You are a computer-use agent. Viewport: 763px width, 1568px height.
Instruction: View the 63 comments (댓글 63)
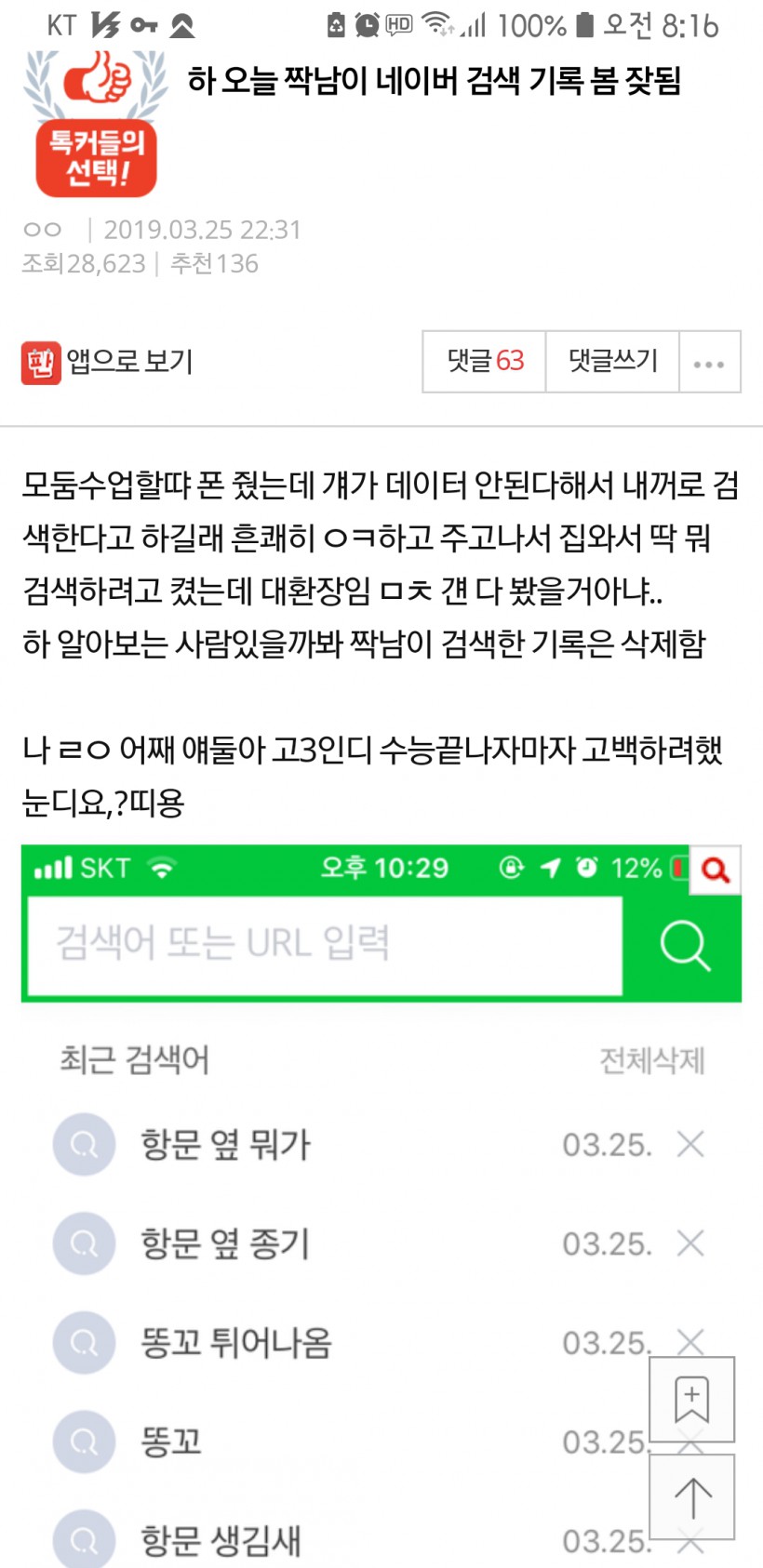pos(485,362)
